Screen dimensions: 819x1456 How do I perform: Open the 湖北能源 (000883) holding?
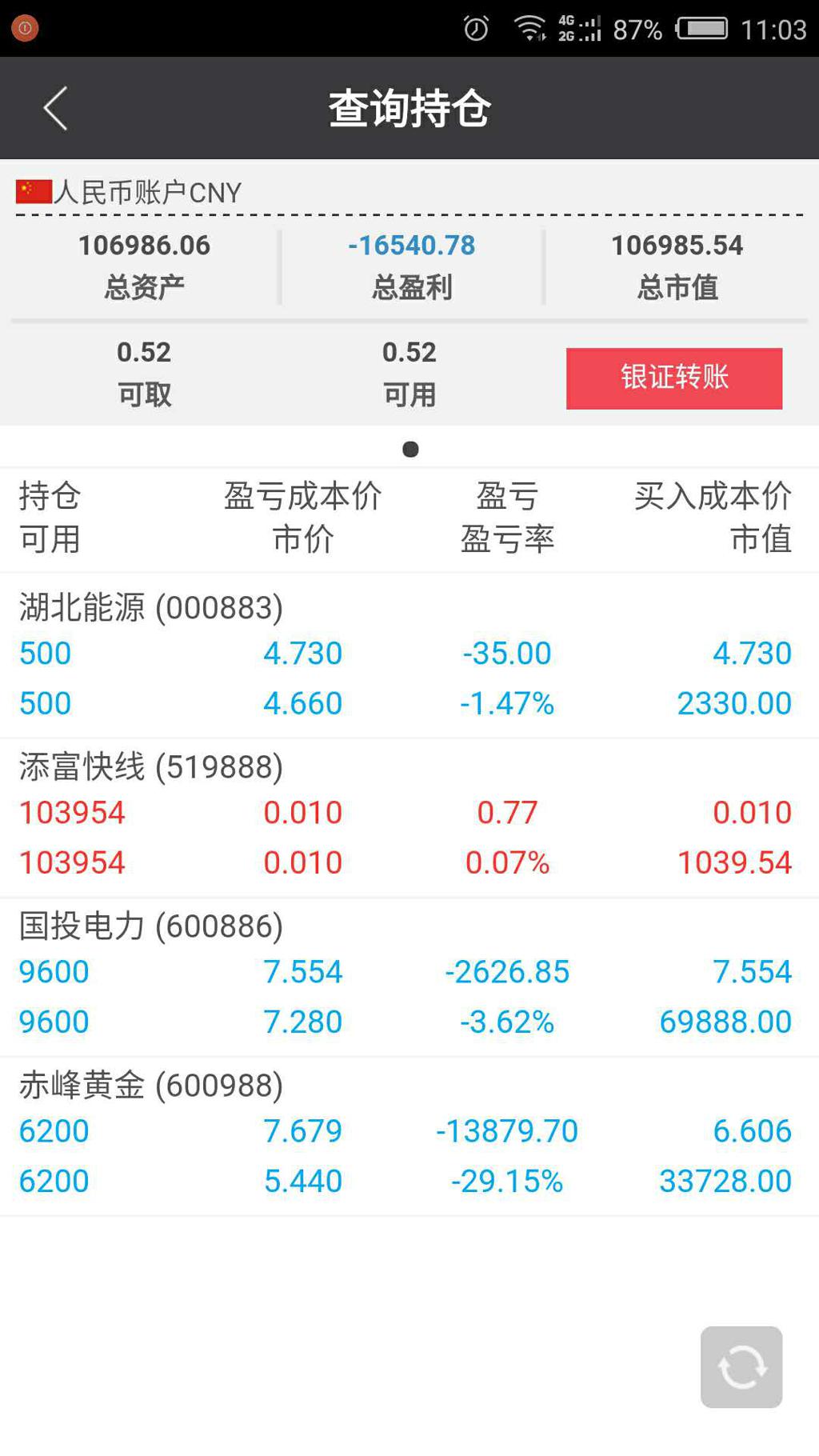click(408, 656)
